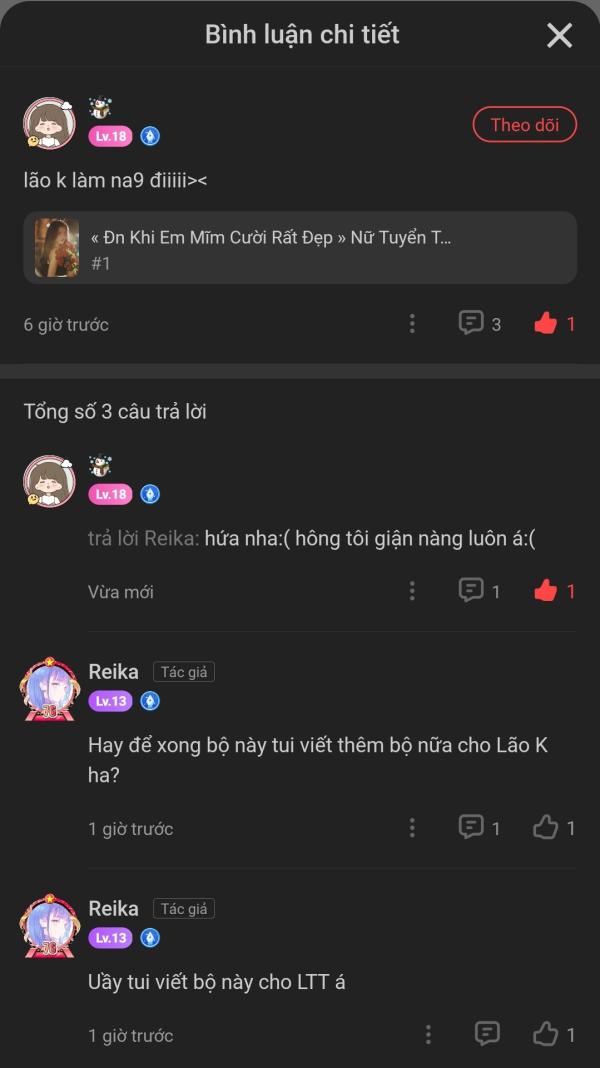Image resolution: width=600 pixels, height=1068 pixels.
Task: Close the Bình luận chi tiết panel
Action: 559,35
